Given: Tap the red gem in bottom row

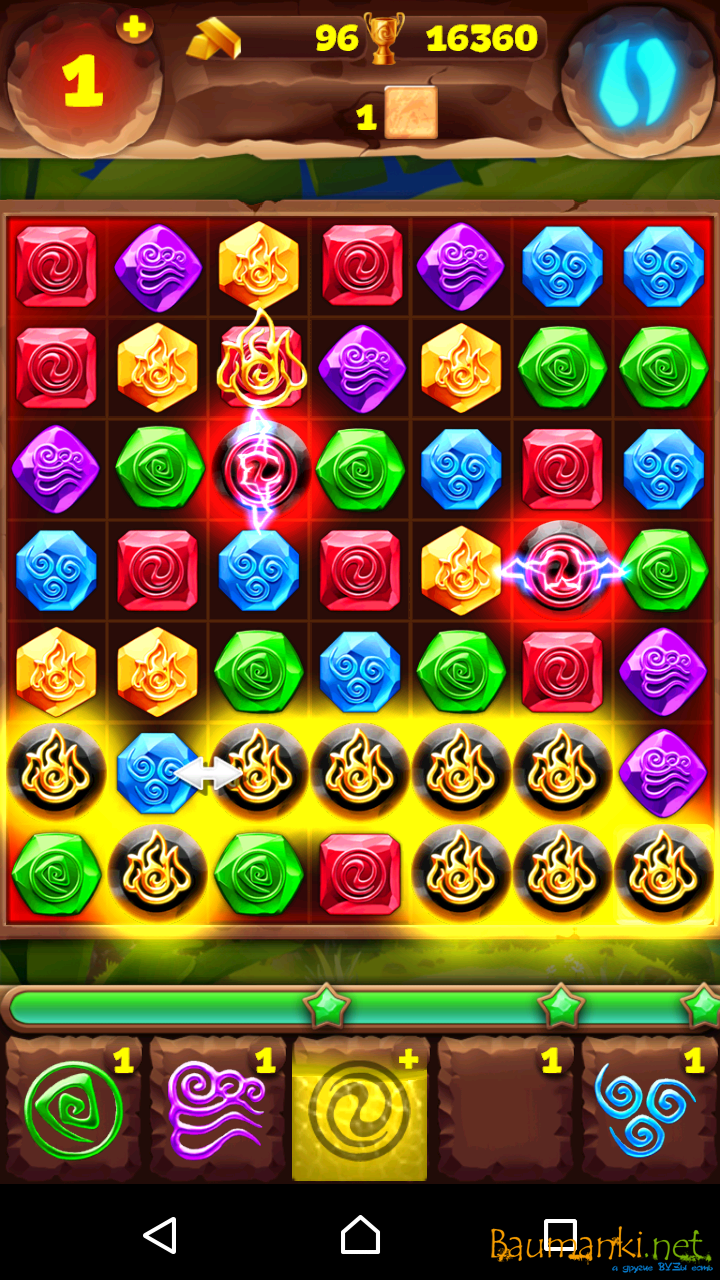Looking at the screenshot, I should coord(359,872).
